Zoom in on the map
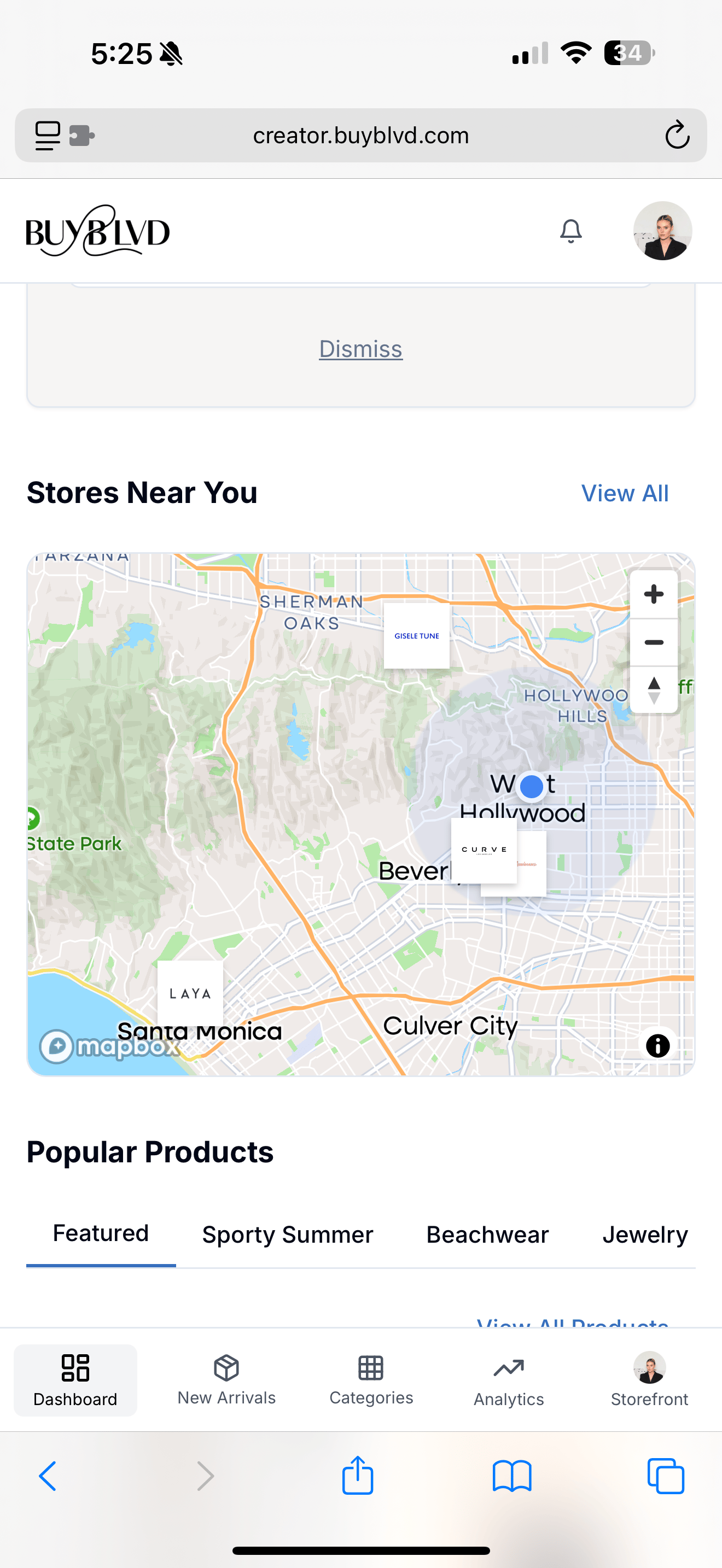722x1568 pixels. coord(653,594)
